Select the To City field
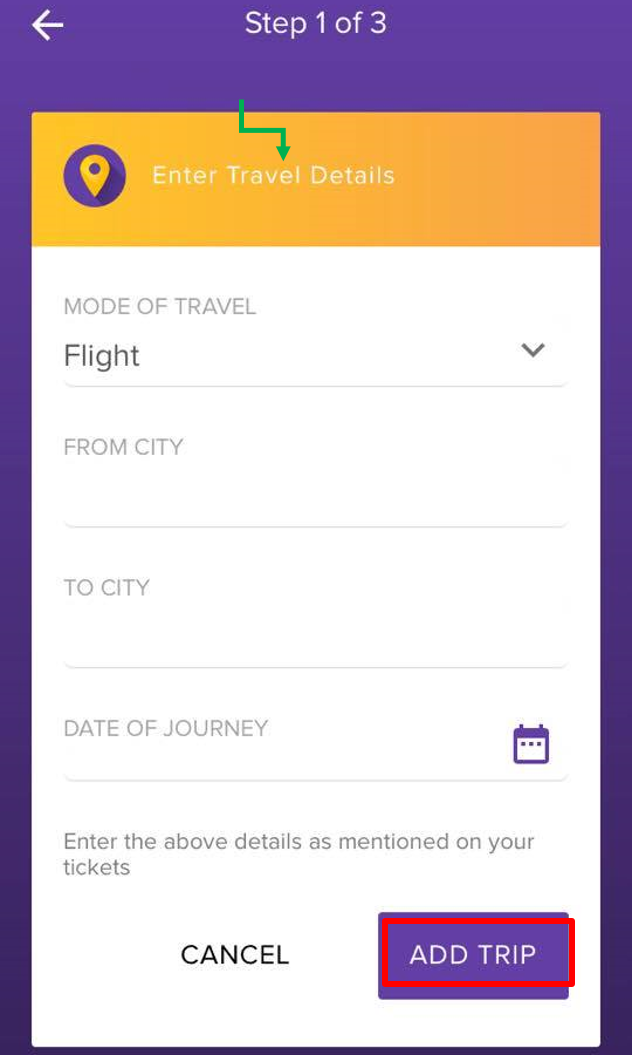This screenshot has height=1055, width=632. [x=316, y=622]
